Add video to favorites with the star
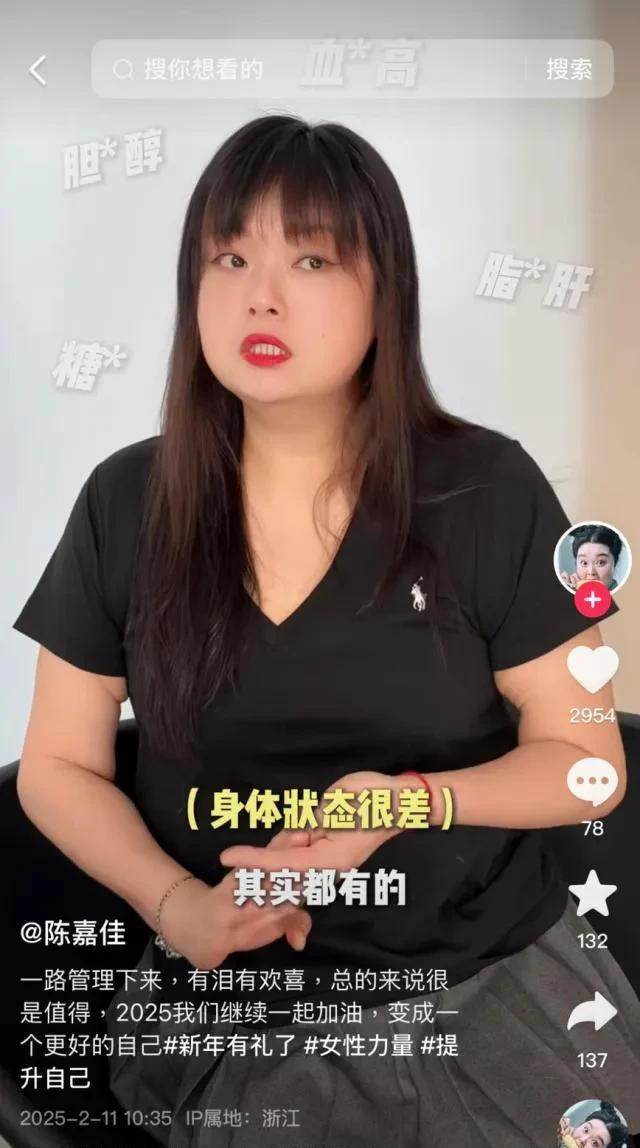 (x=592, y=894)
